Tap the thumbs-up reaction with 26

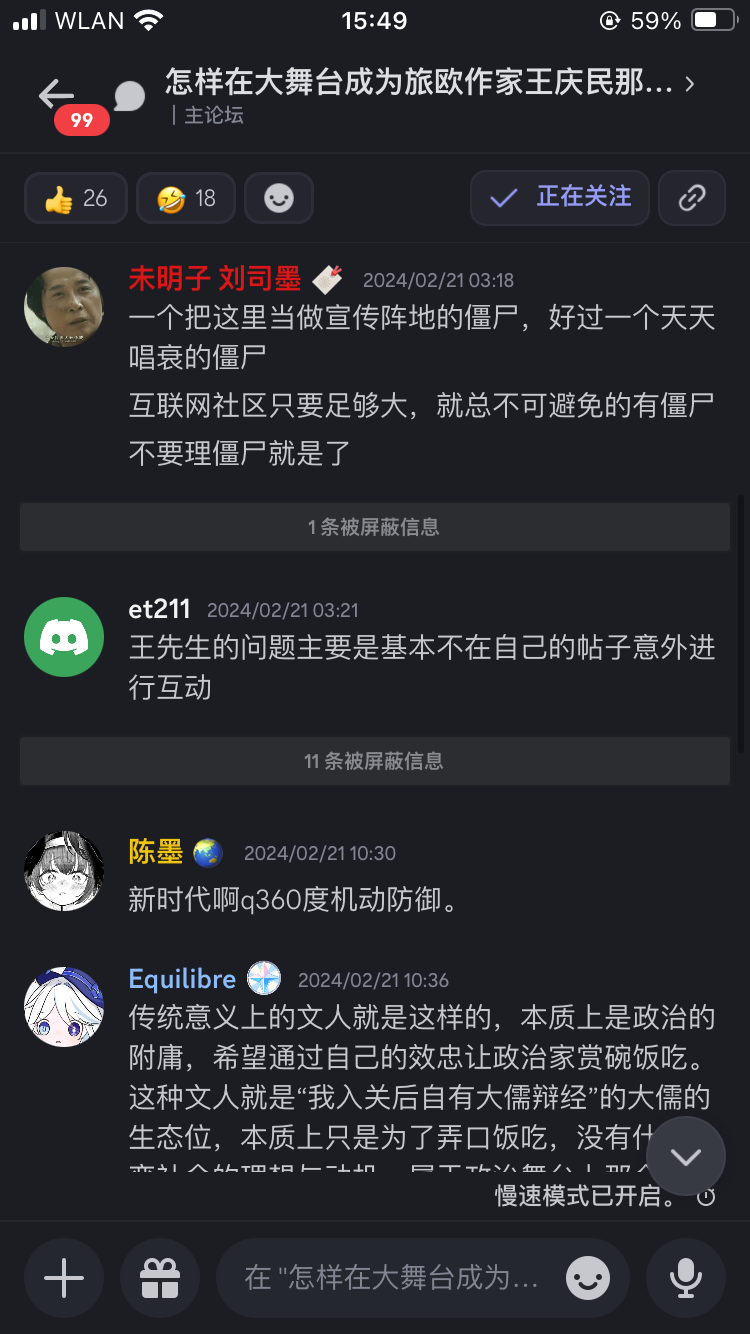(x=76, y=198)
